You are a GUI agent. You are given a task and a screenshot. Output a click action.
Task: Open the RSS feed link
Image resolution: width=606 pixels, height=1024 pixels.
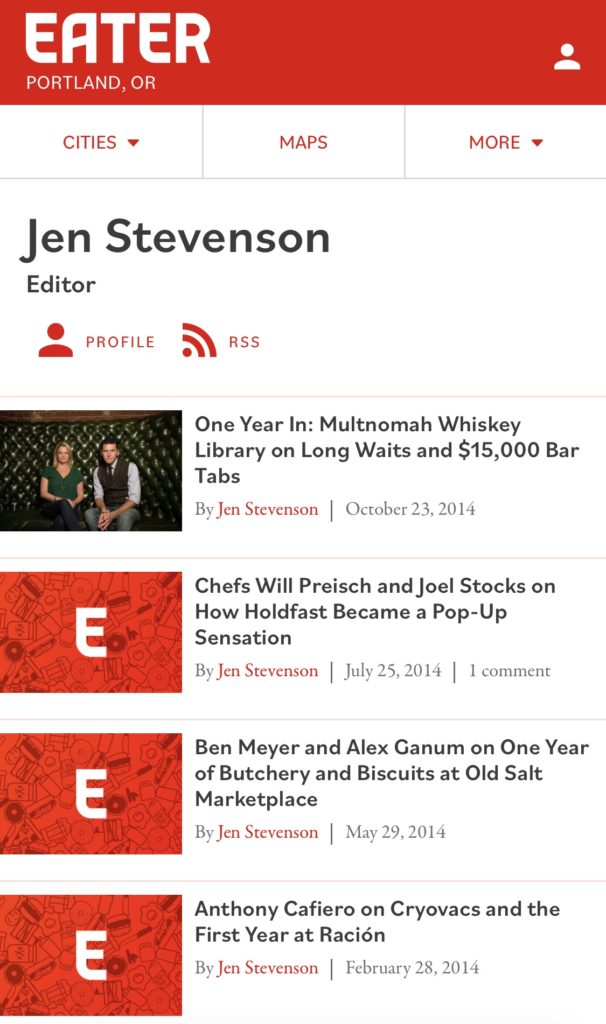[221, 342]
